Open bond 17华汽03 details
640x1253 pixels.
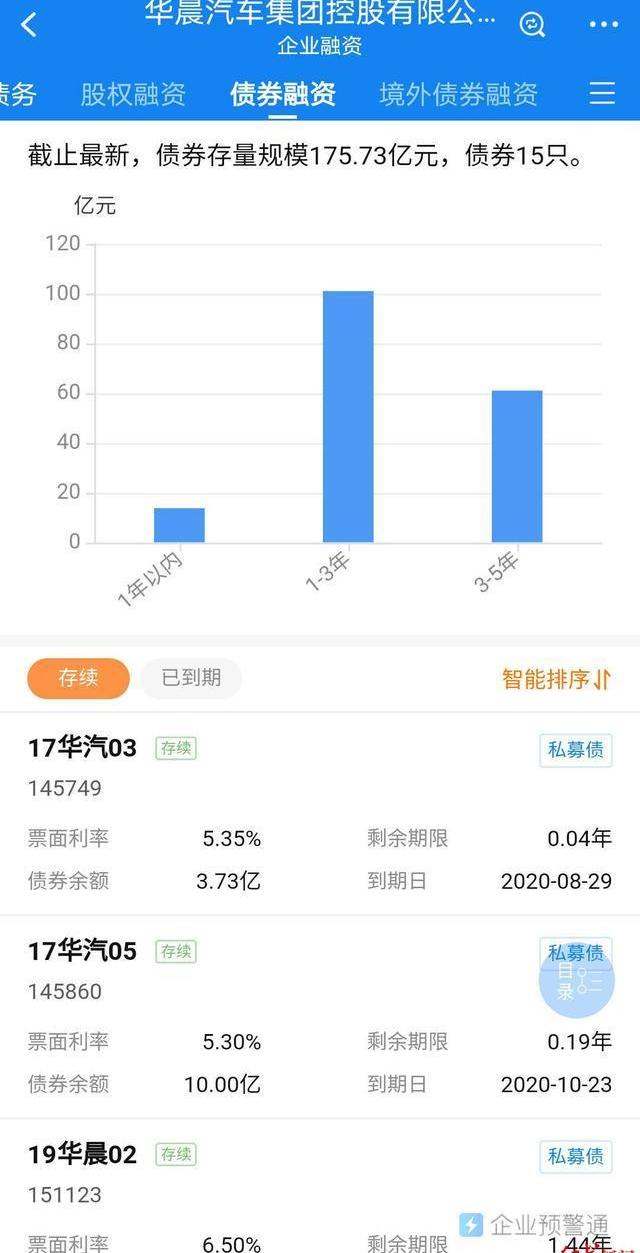[82, 748]
